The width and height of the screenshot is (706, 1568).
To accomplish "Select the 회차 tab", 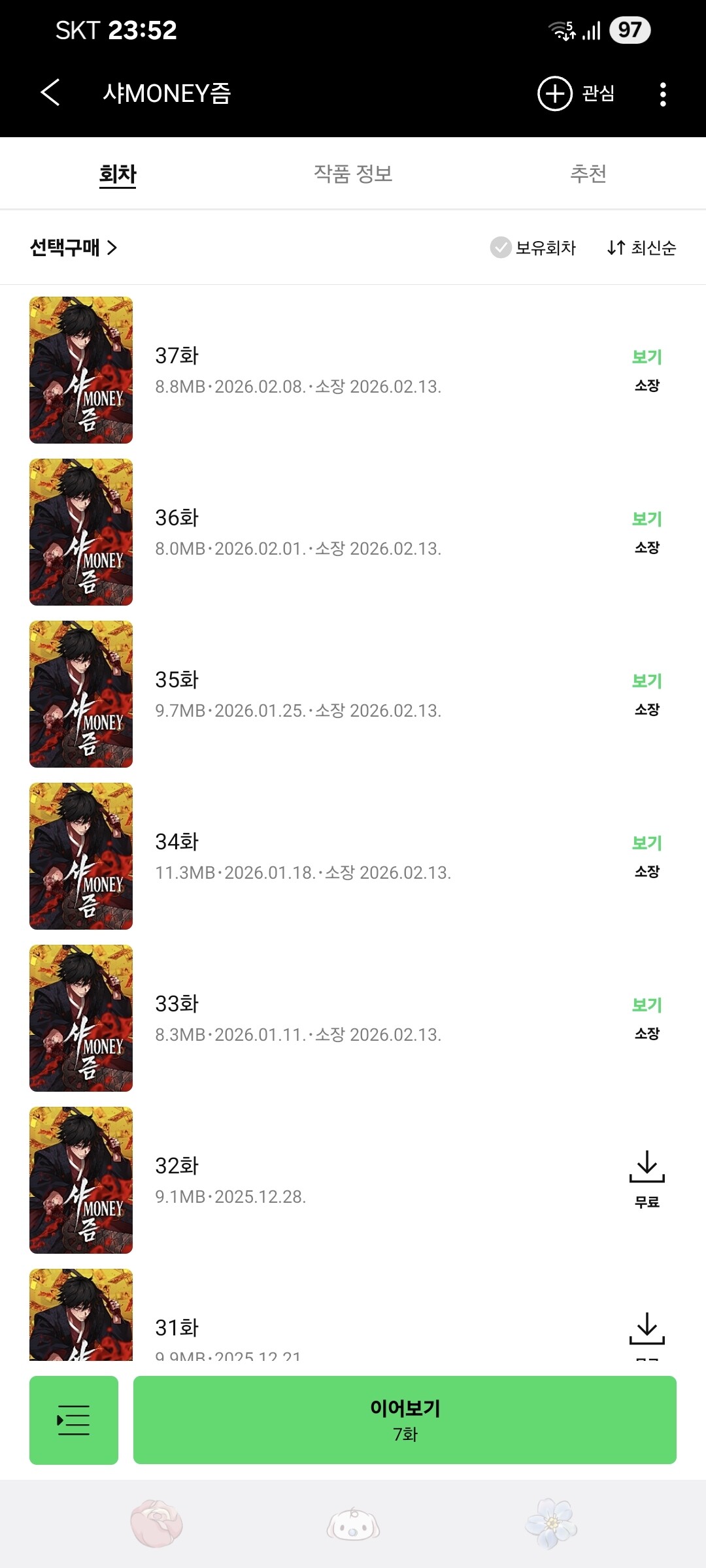I will (x=118, y=174).
